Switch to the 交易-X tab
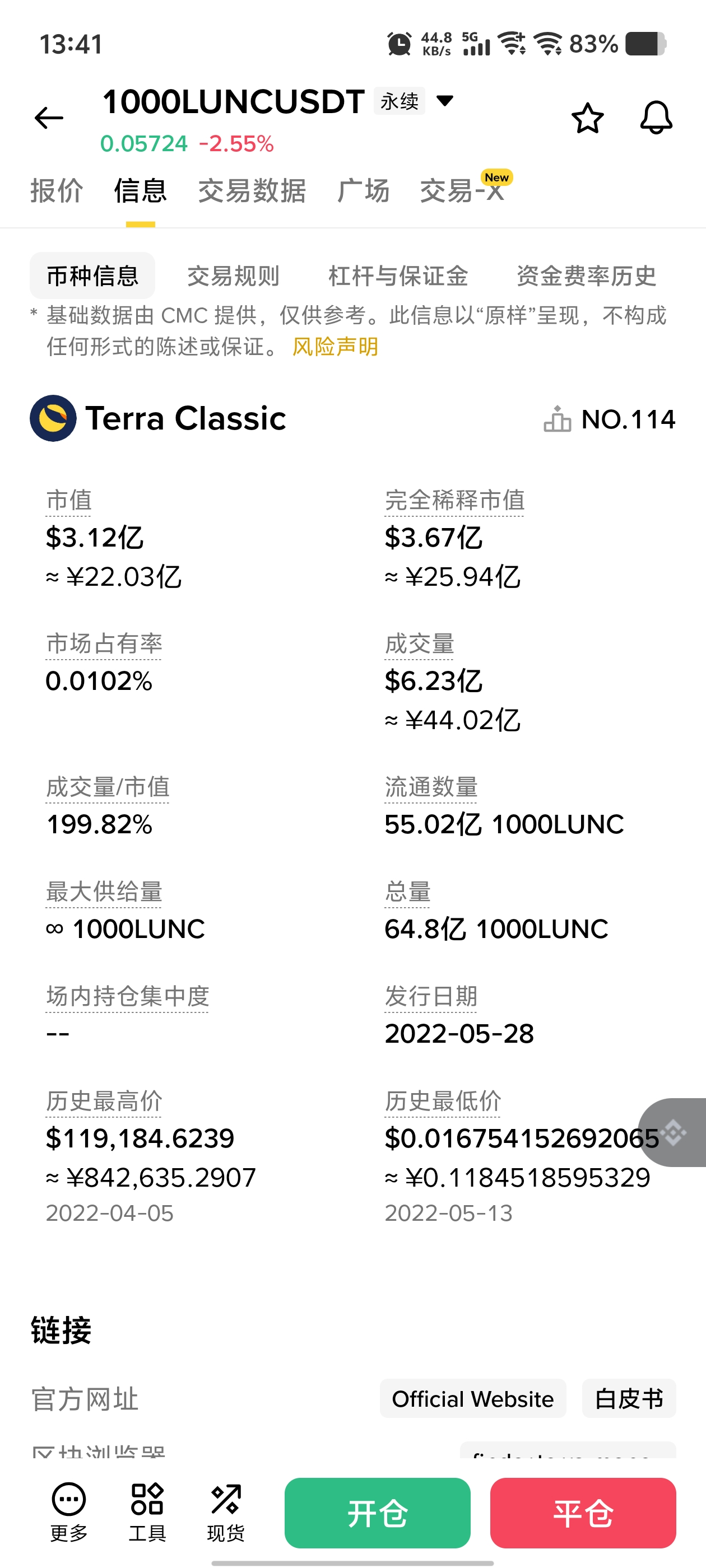Viewport: 706px width, 1568px height. pyautogui.click(x=462, y=191)
